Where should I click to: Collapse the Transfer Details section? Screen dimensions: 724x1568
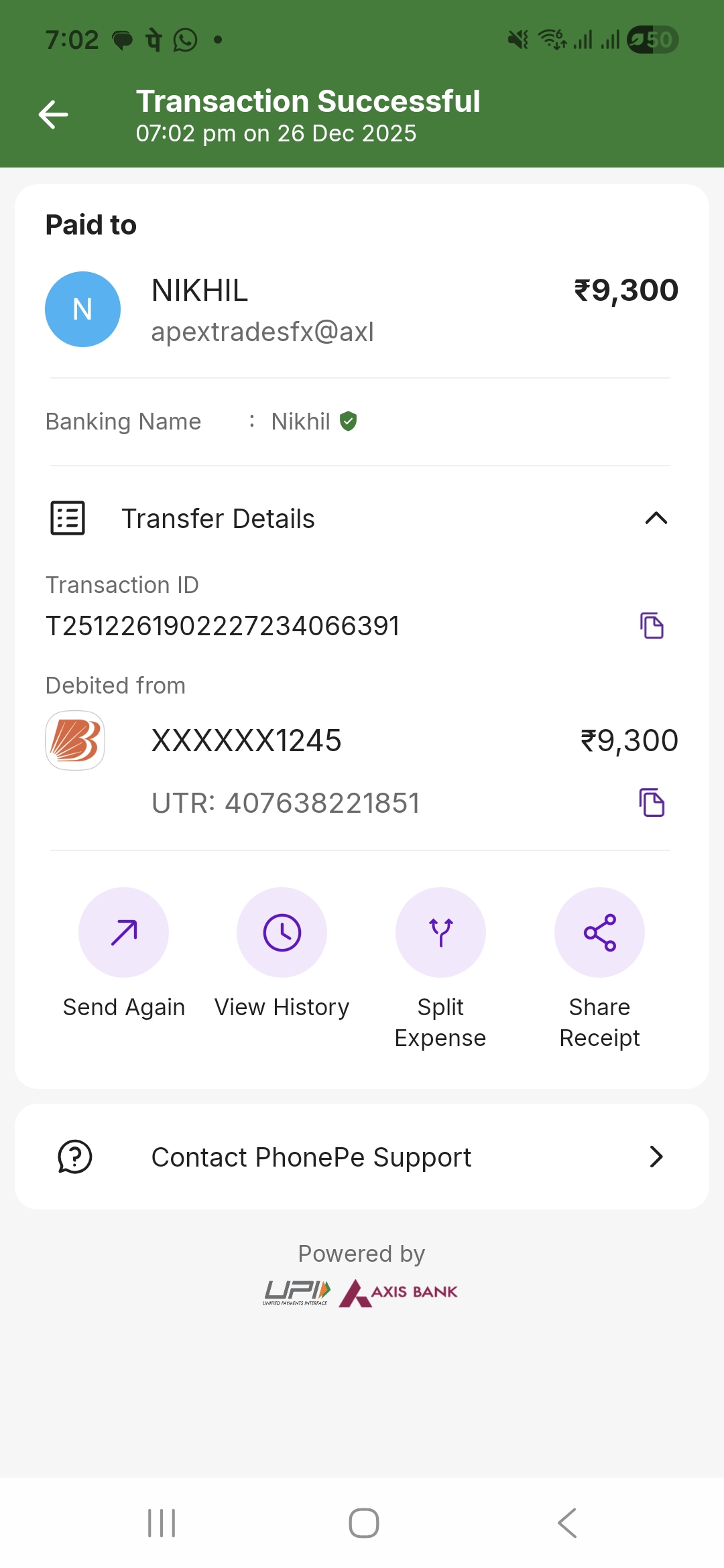coord(656,518)
